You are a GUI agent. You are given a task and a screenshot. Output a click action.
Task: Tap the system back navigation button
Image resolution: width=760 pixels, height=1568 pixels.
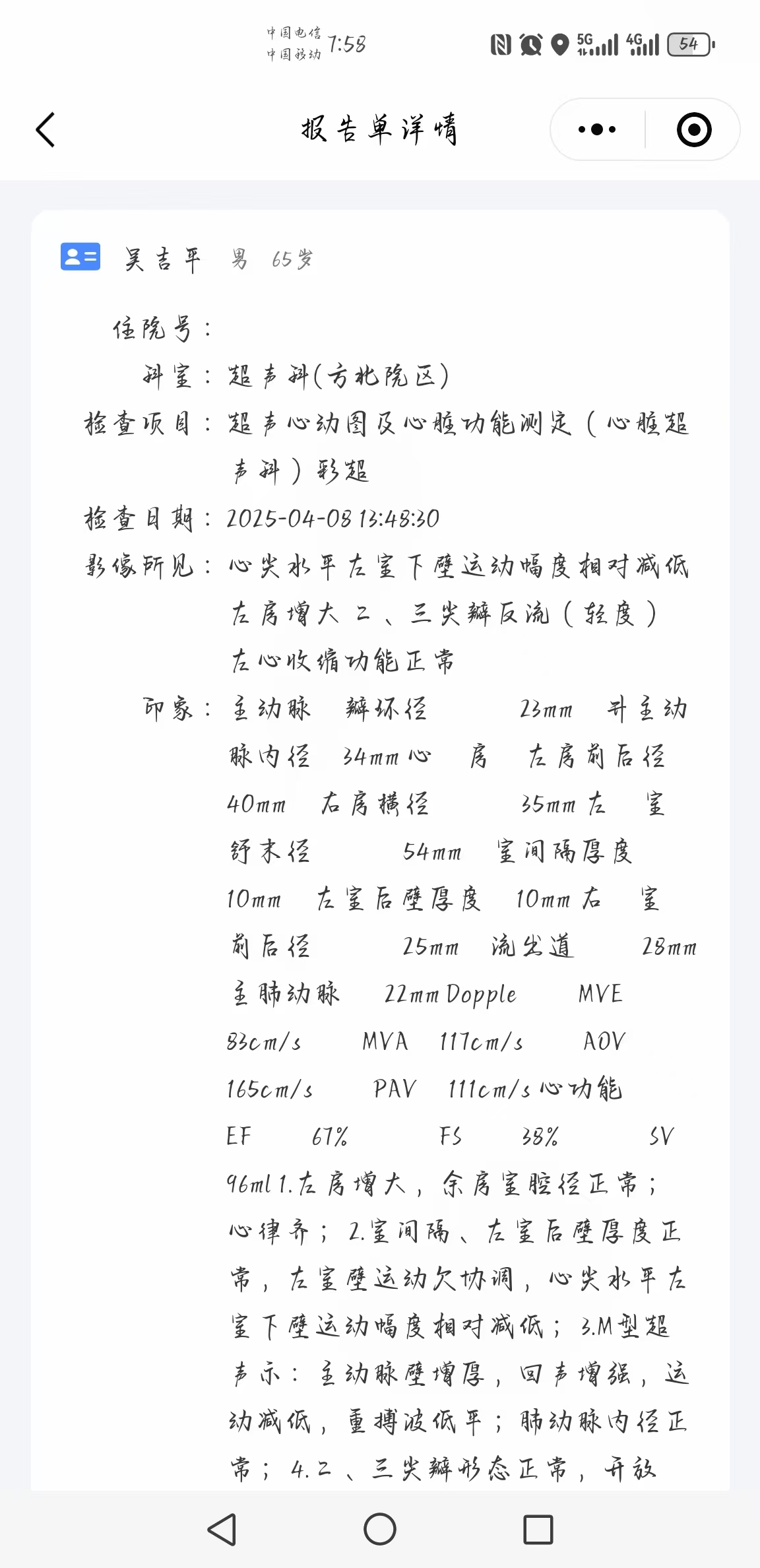(222, 1529)
